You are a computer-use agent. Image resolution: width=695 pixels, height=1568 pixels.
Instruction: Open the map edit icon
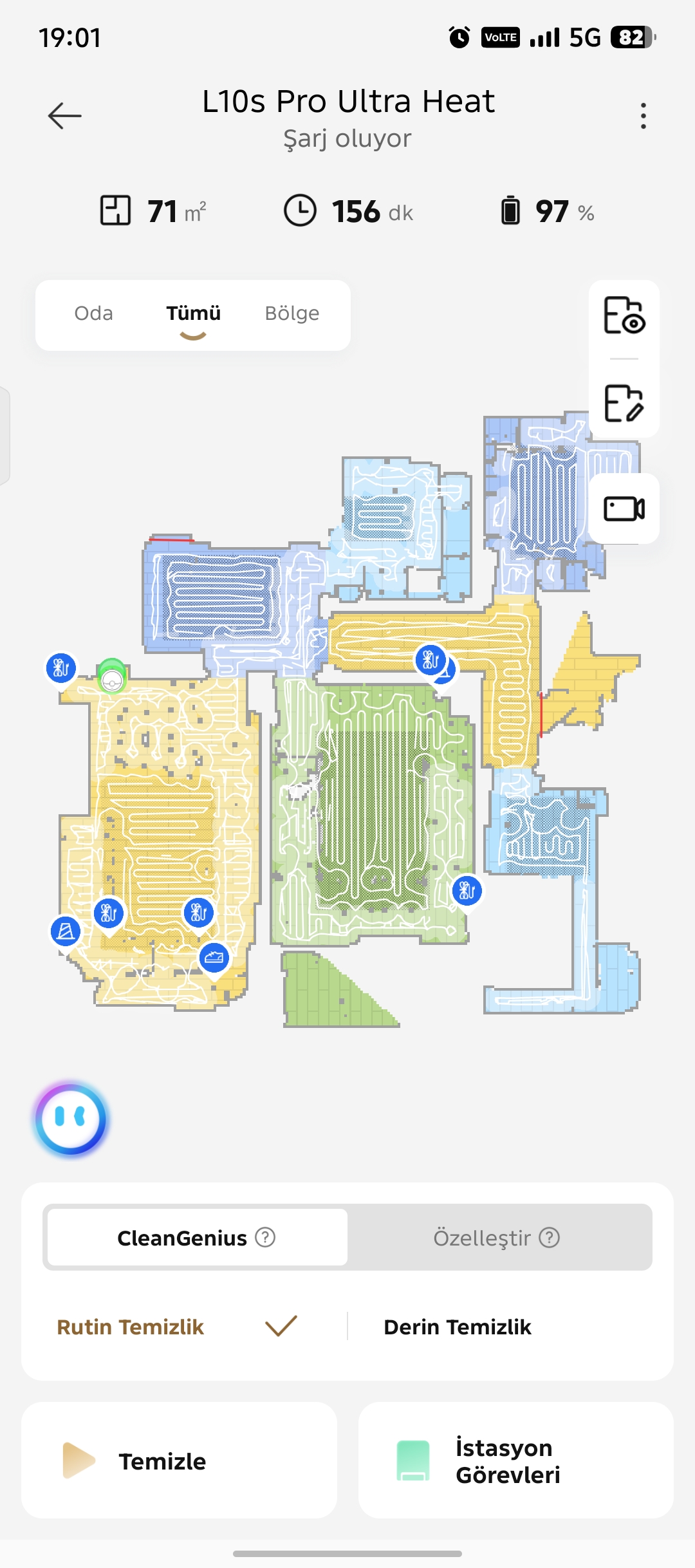[624, 403]
